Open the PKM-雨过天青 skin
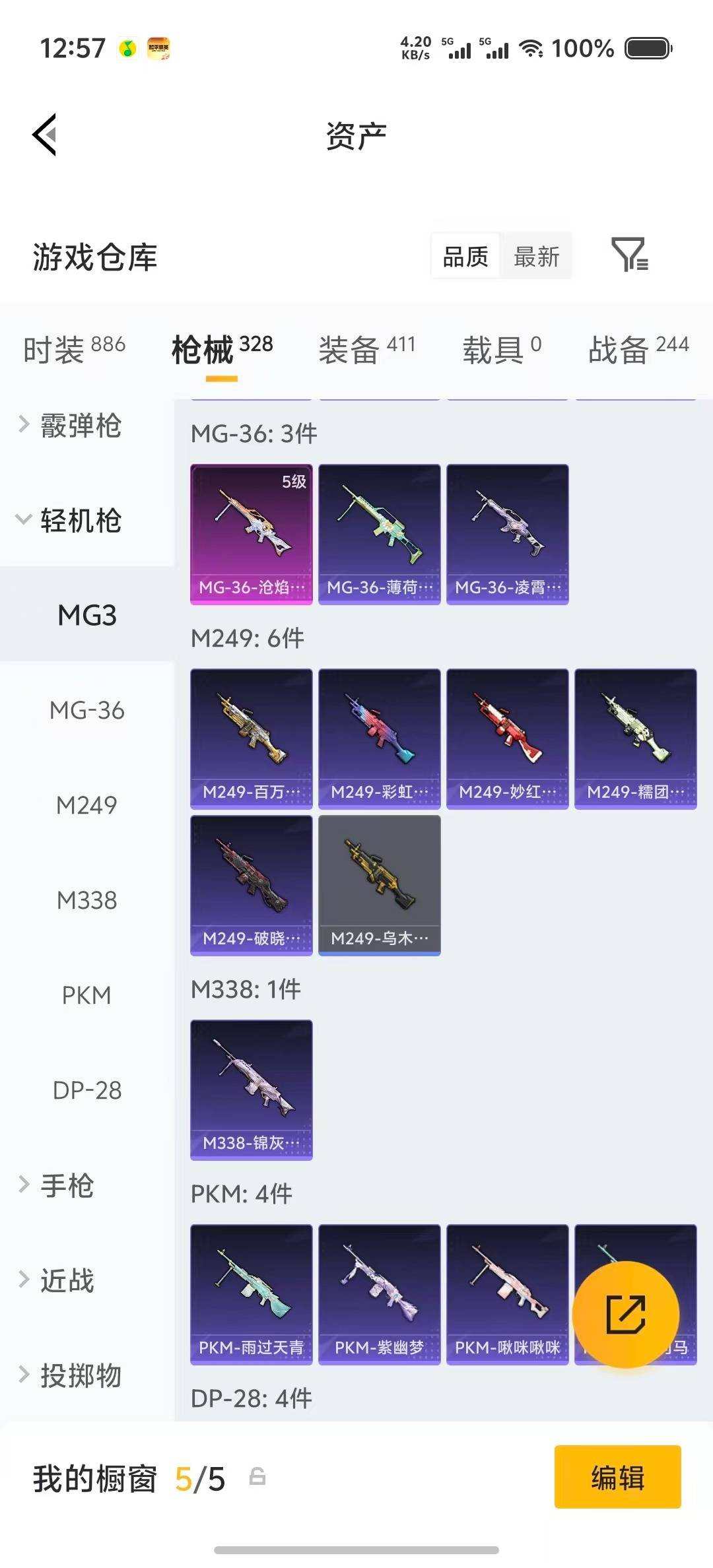The image size is (713, 1568). click(x=252, y=1295)
